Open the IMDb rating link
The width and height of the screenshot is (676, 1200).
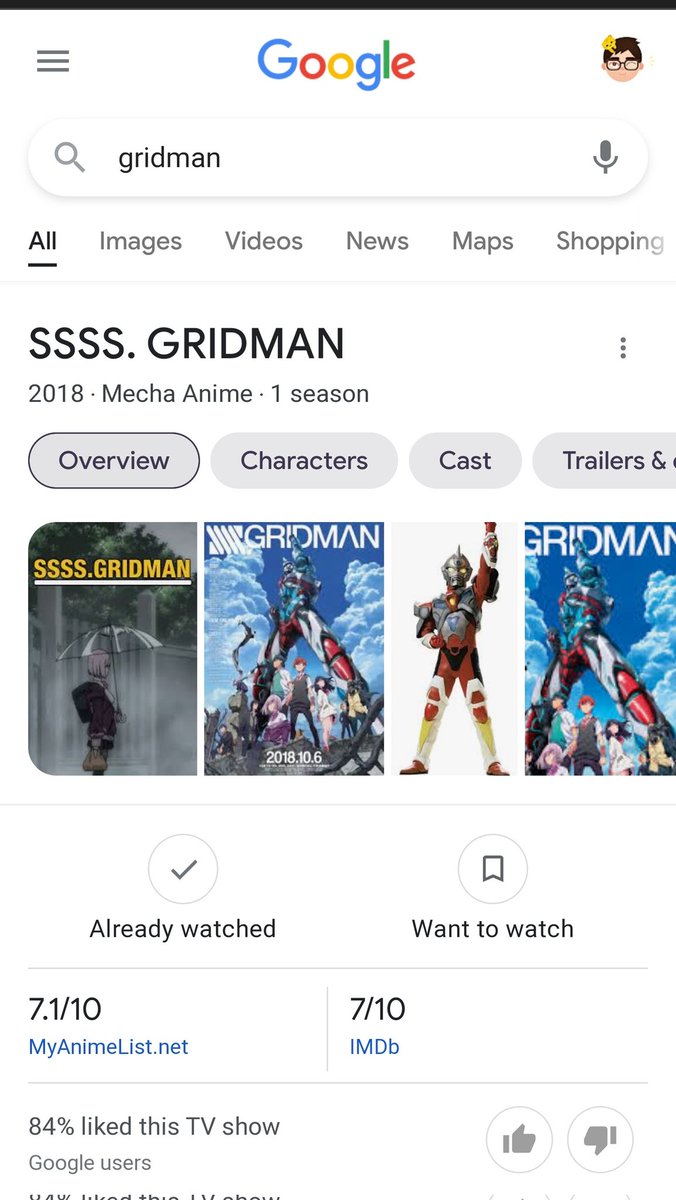[x=374, y=1047]
